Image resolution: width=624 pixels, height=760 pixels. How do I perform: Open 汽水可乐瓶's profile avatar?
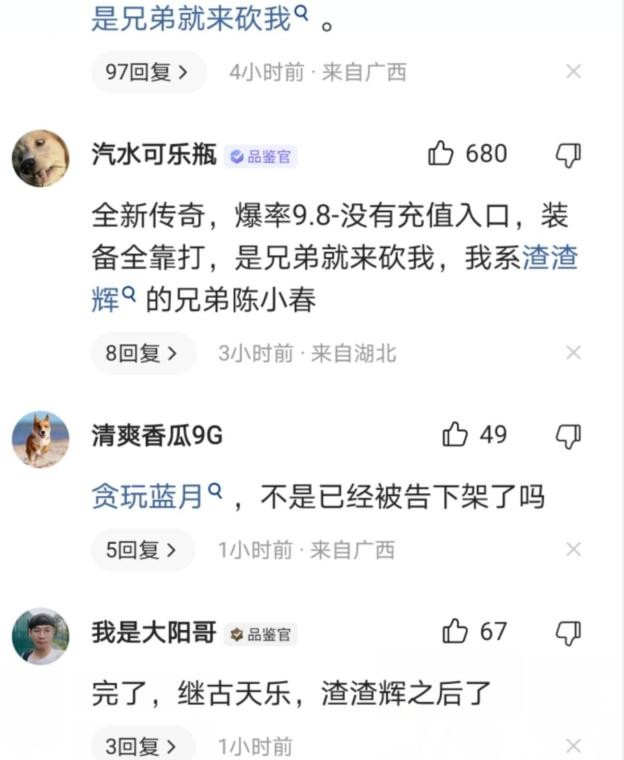tap(40, 157)
